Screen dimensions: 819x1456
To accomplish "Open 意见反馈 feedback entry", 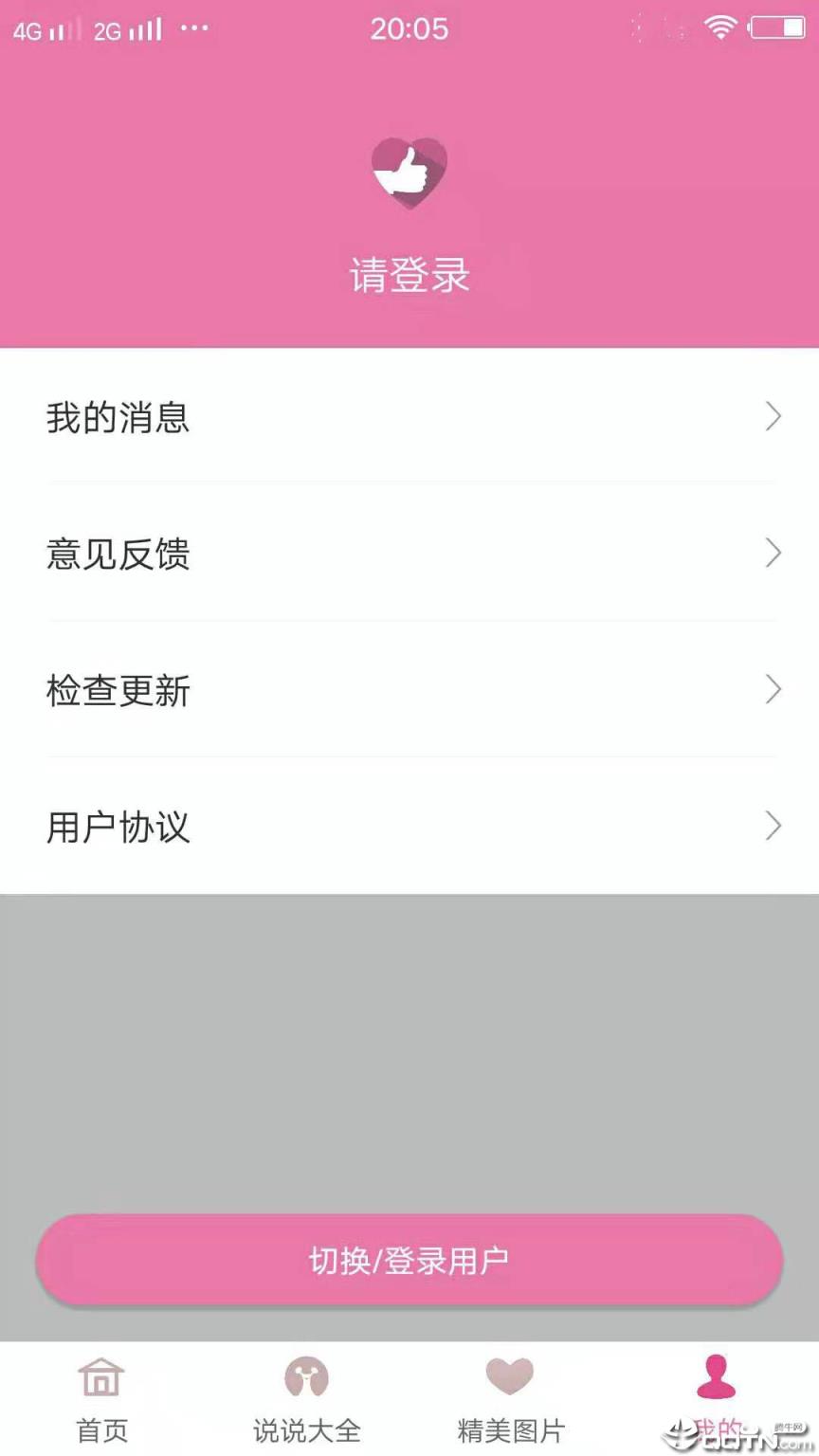I will pyautogui.click(x=117, y=554).
